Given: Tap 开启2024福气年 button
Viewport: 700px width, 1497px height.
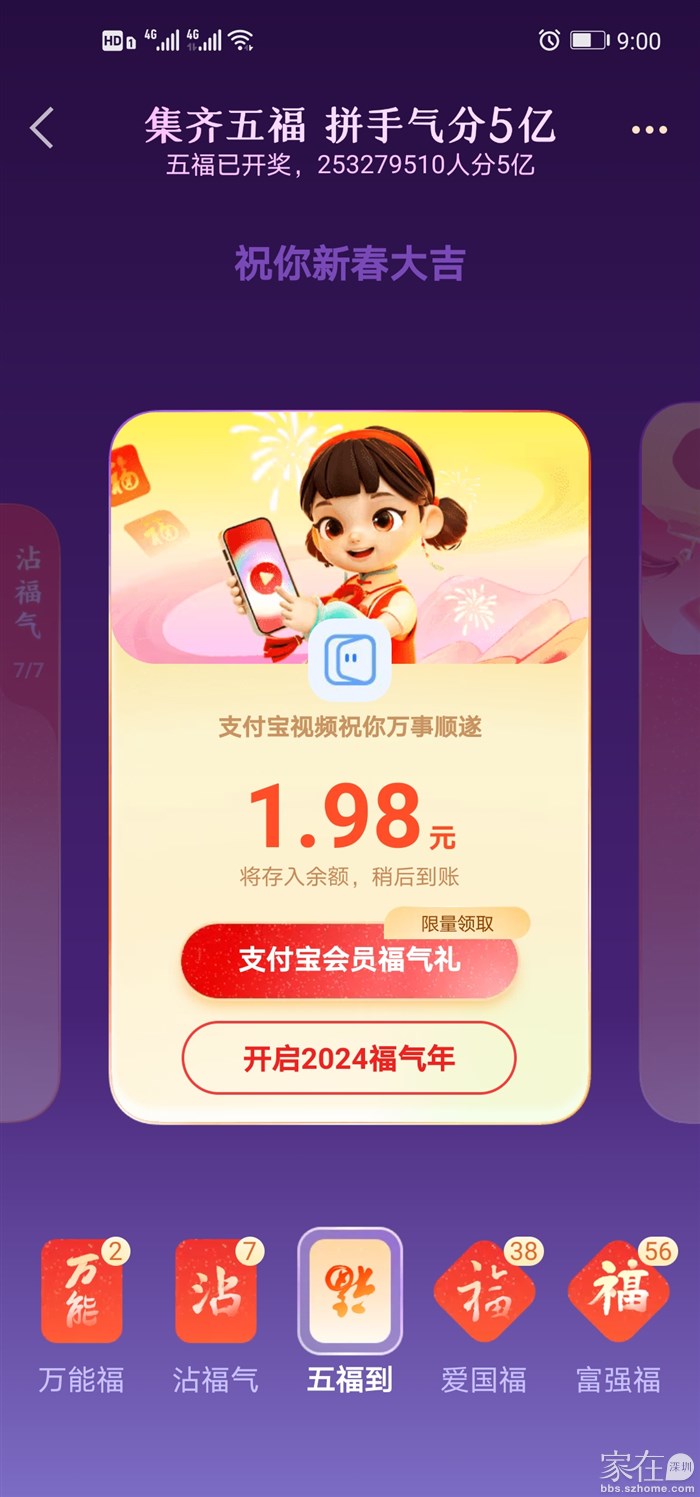Looking at the screenshot, I should pos(349,1059).
